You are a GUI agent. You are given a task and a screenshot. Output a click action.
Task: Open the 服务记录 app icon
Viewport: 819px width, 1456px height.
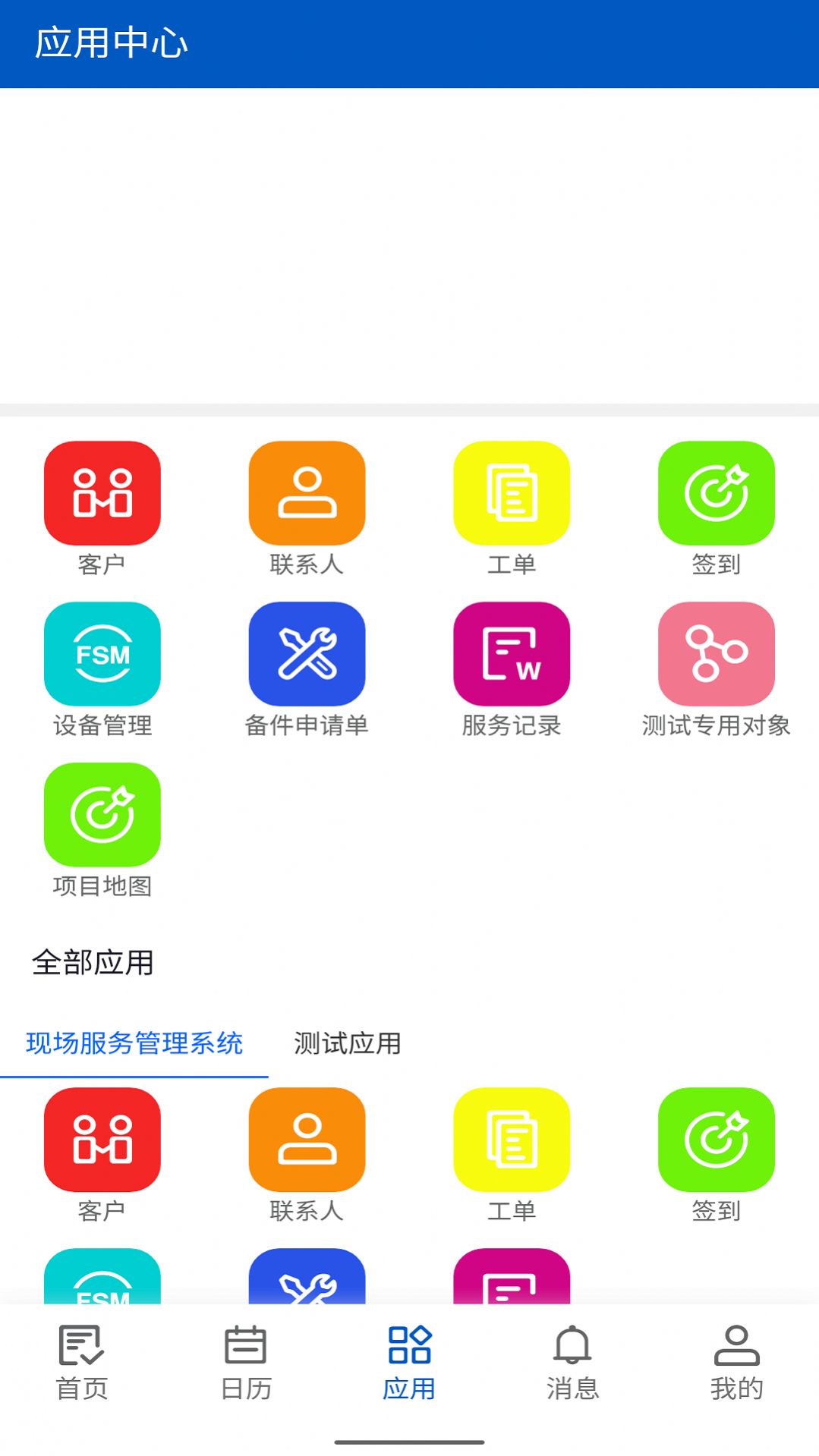coord(512,654)
